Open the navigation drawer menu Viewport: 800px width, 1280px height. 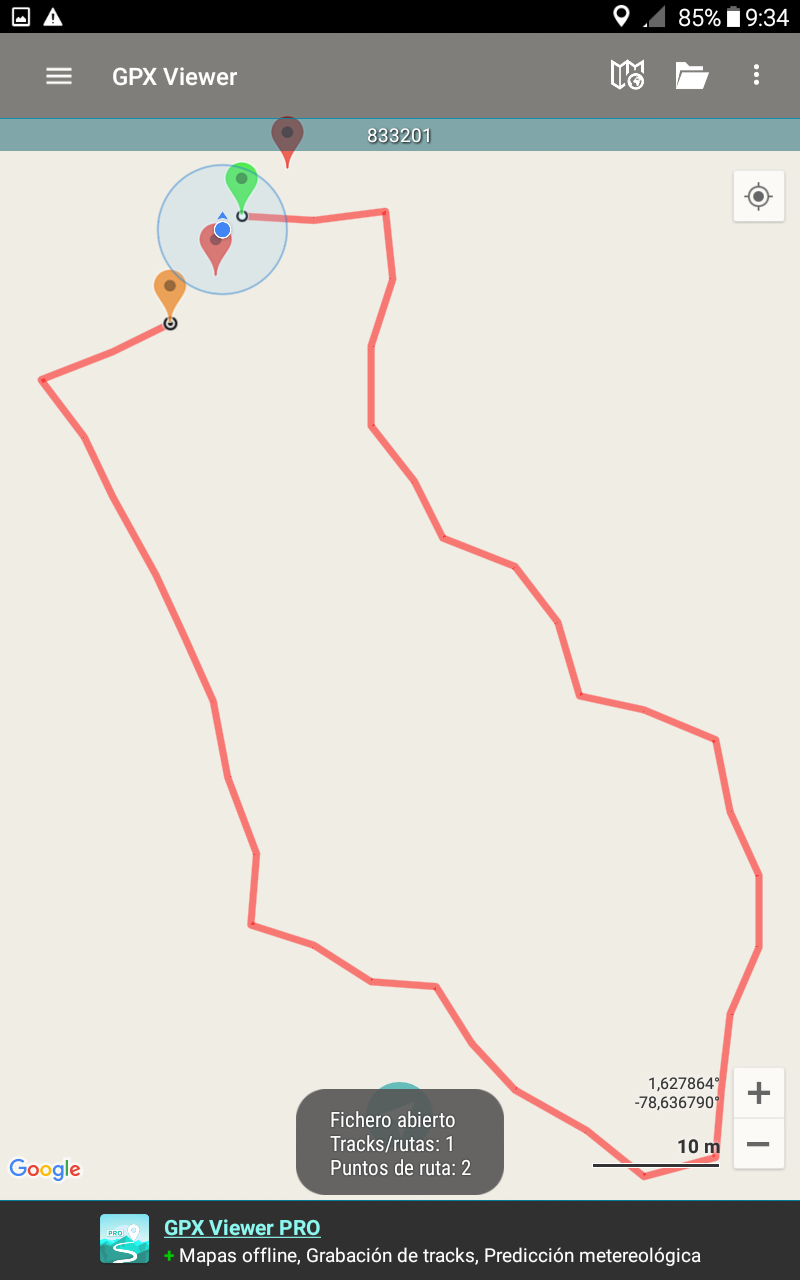(59, 76)
